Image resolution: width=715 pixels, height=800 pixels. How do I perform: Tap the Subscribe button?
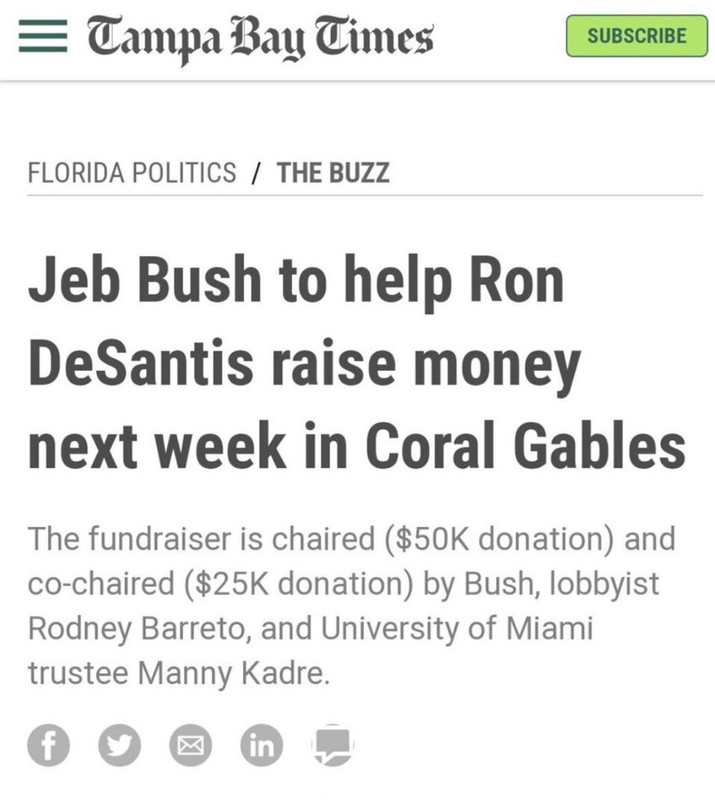coord(636,36)
